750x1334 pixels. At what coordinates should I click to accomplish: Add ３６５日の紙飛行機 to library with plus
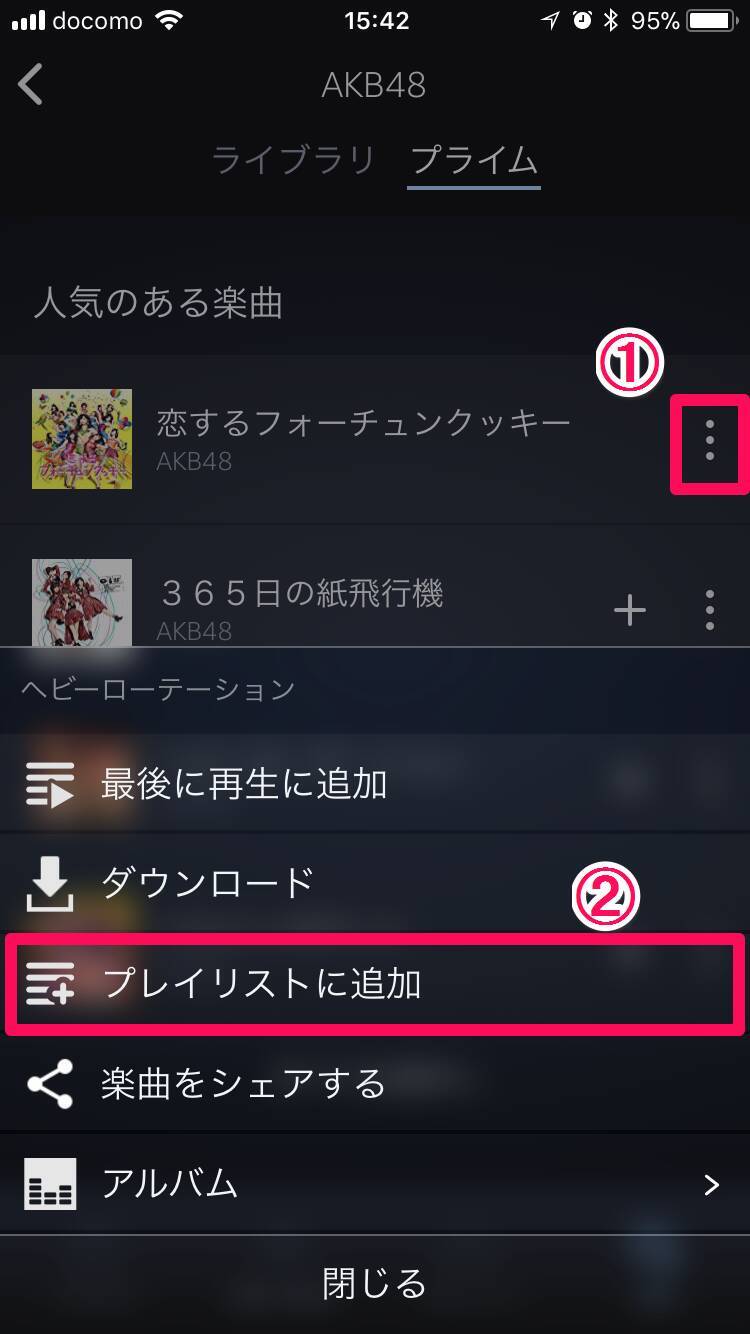point(629,609)
